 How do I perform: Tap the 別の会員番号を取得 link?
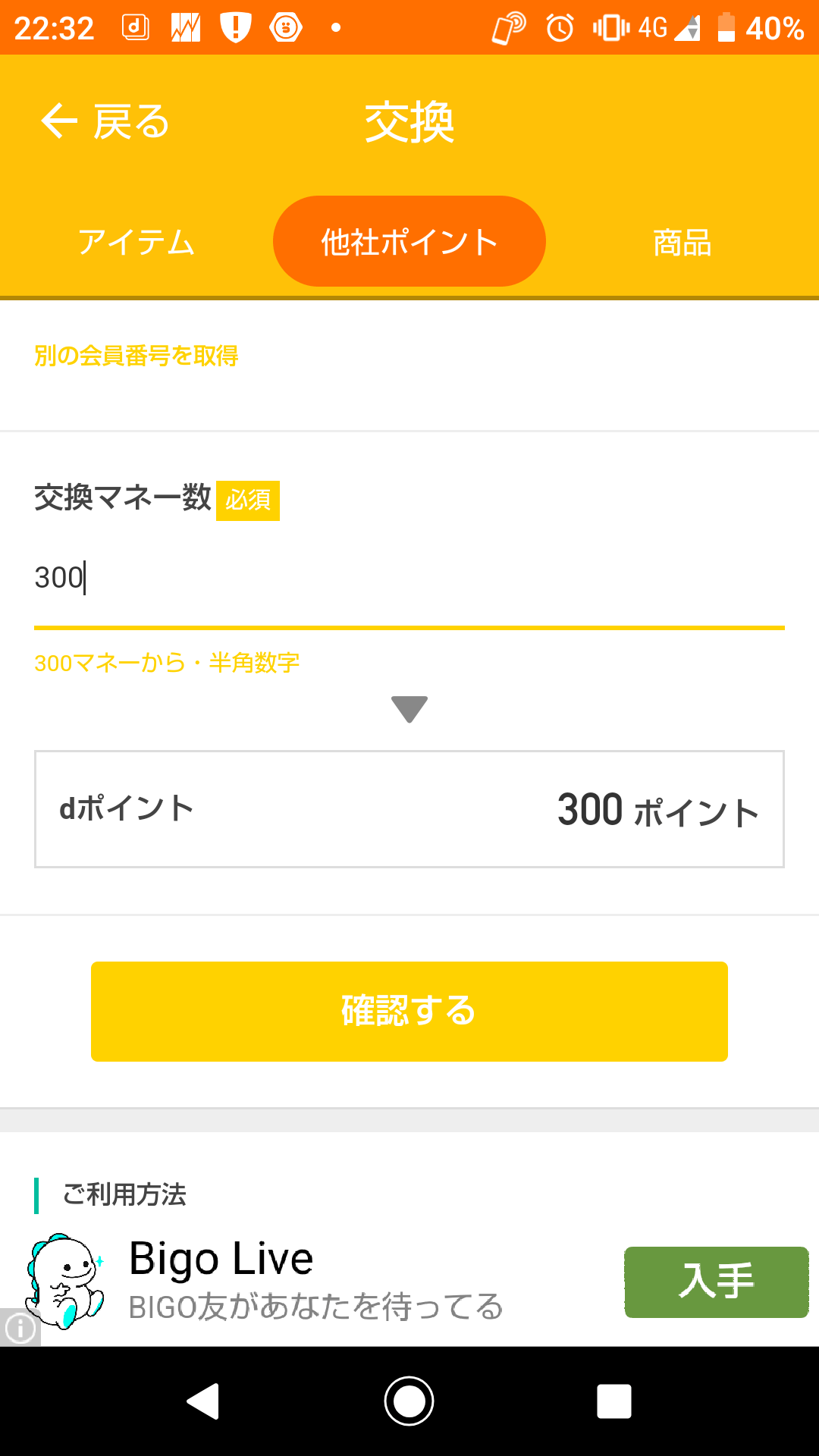[x=136, y=356]
